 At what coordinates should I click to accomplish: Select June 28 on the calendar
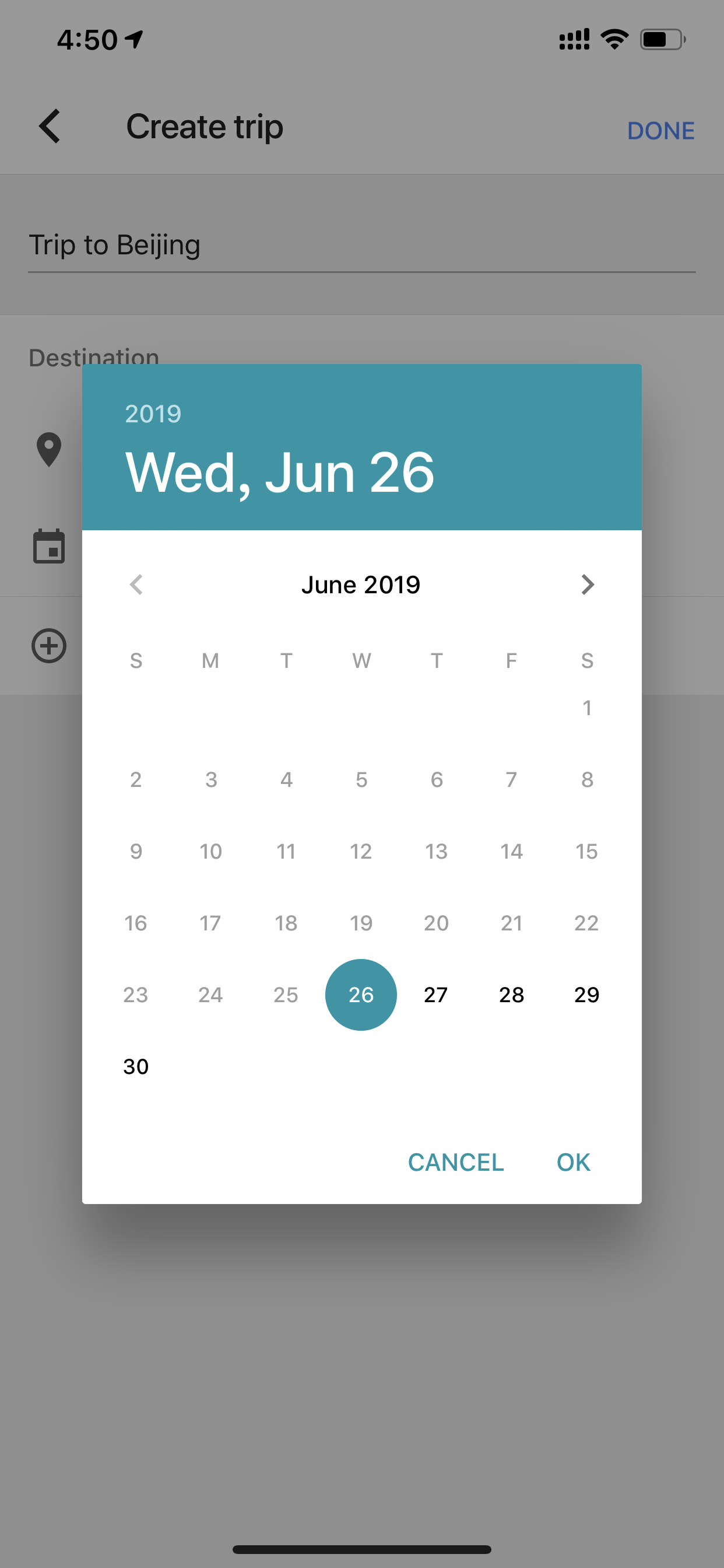pyautogui.click(x=511, y=995)
